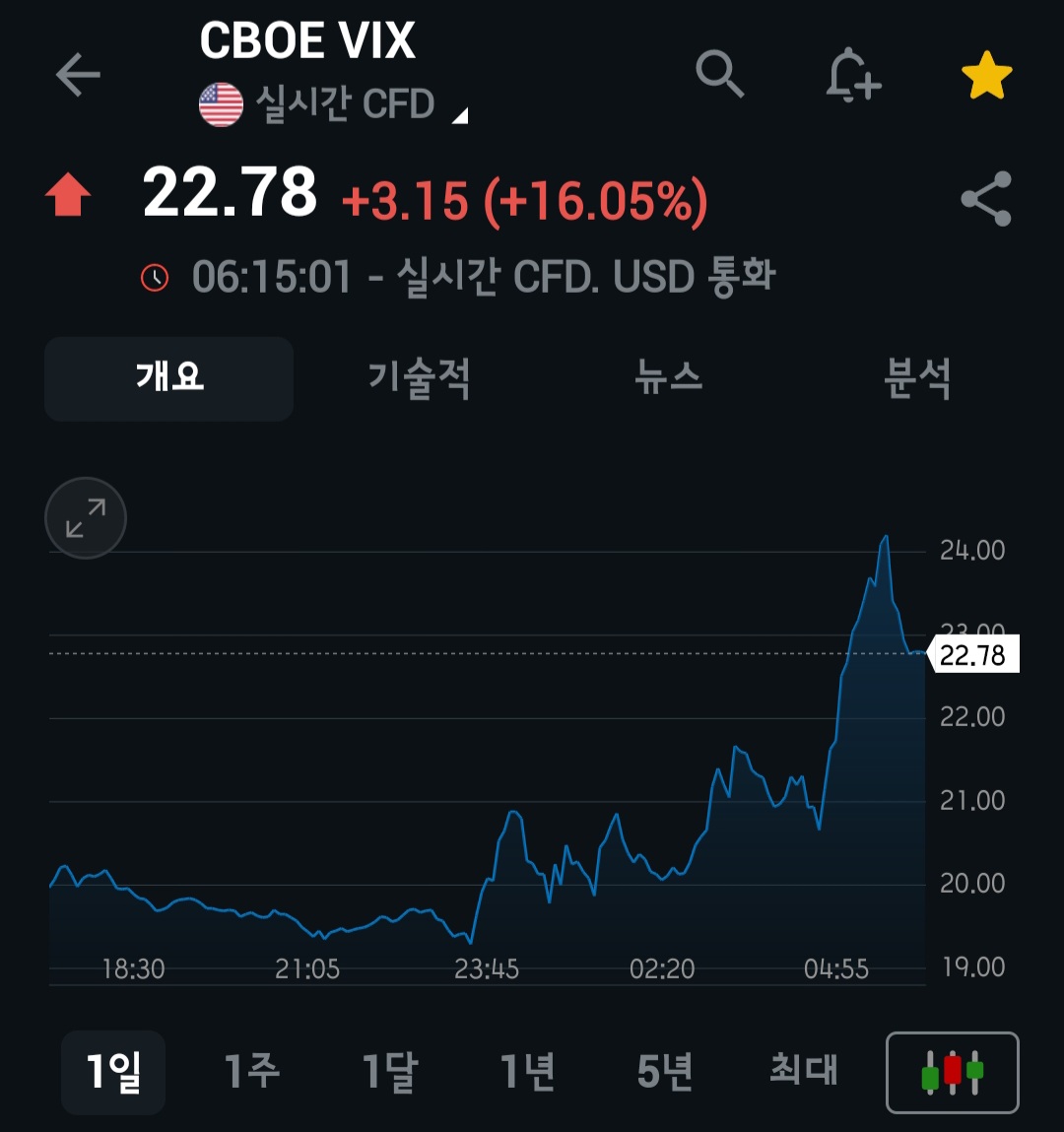The image size is (1064, 1132).
Task: Select the 1년 chart range
Action: [528, 1071]
